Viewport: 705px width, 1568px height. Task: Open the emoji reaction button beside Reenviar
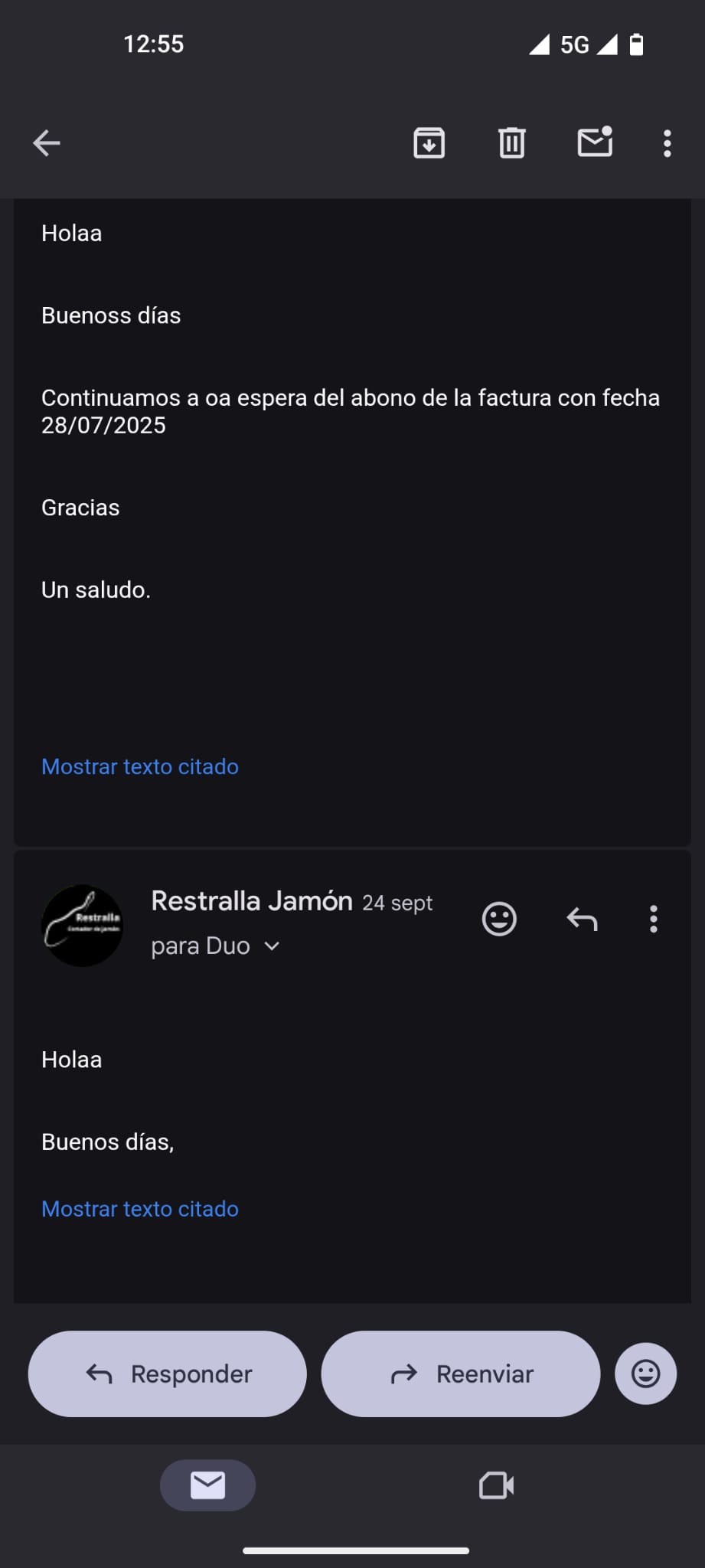click(645, 1374)
